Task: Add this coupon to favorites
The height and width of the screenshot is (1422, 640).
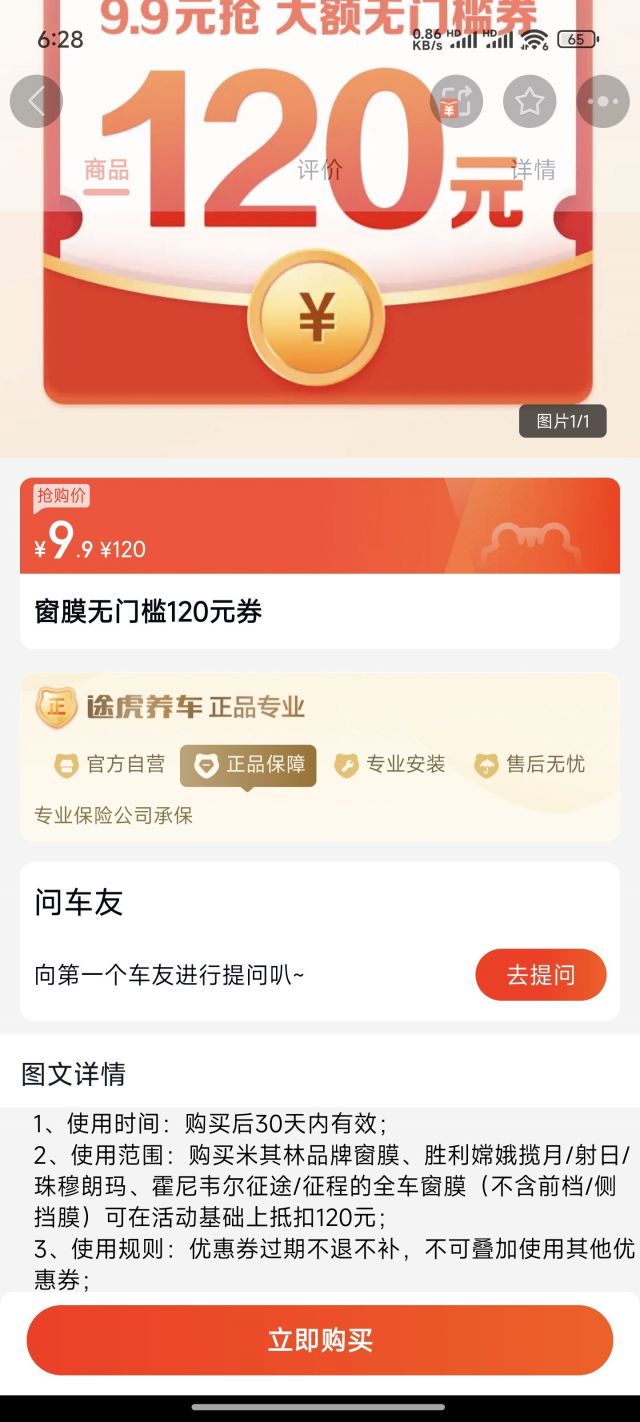Action: click(x=529, y=101)
